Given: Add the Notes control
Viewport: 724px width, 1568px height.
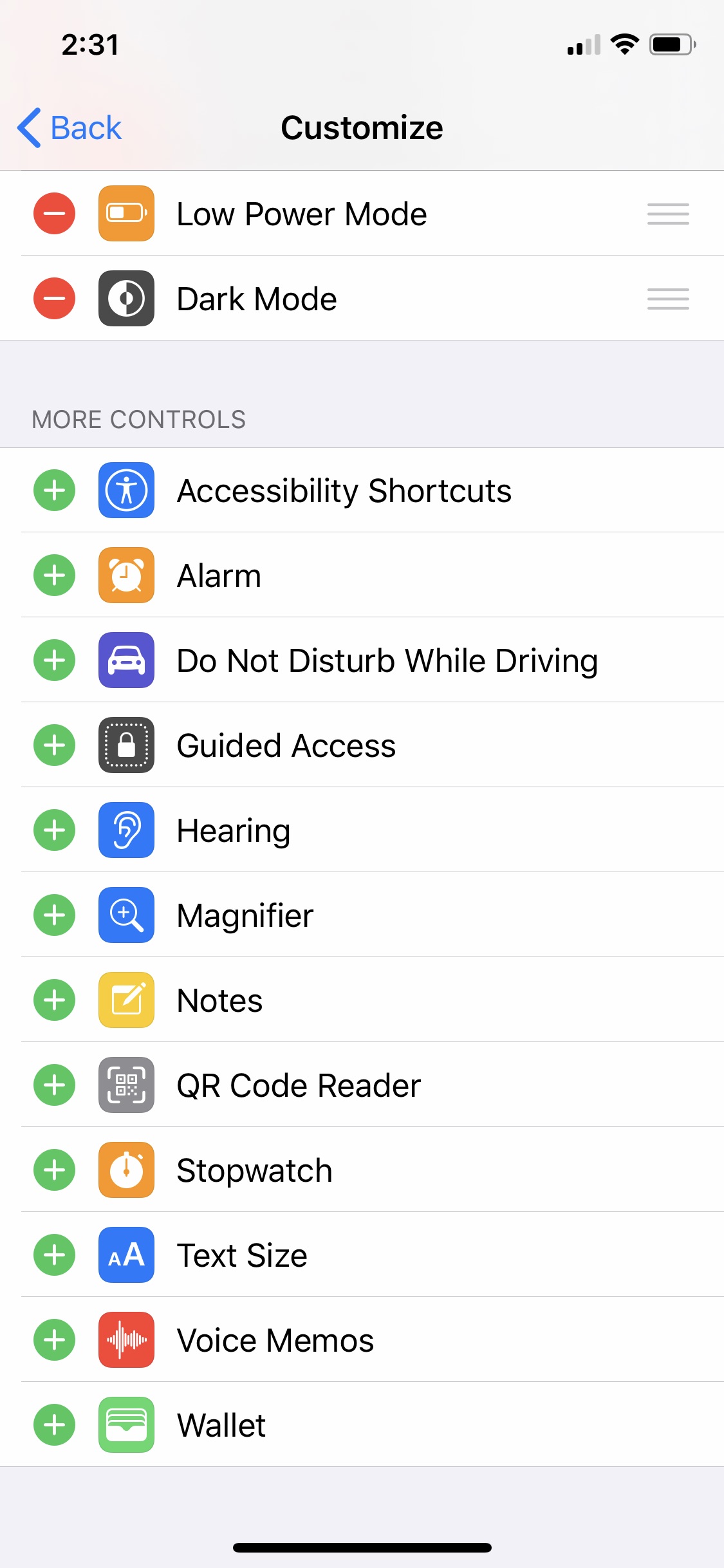Looking at the screenshot, I should pyautogui.click(x=55, y=1000).
